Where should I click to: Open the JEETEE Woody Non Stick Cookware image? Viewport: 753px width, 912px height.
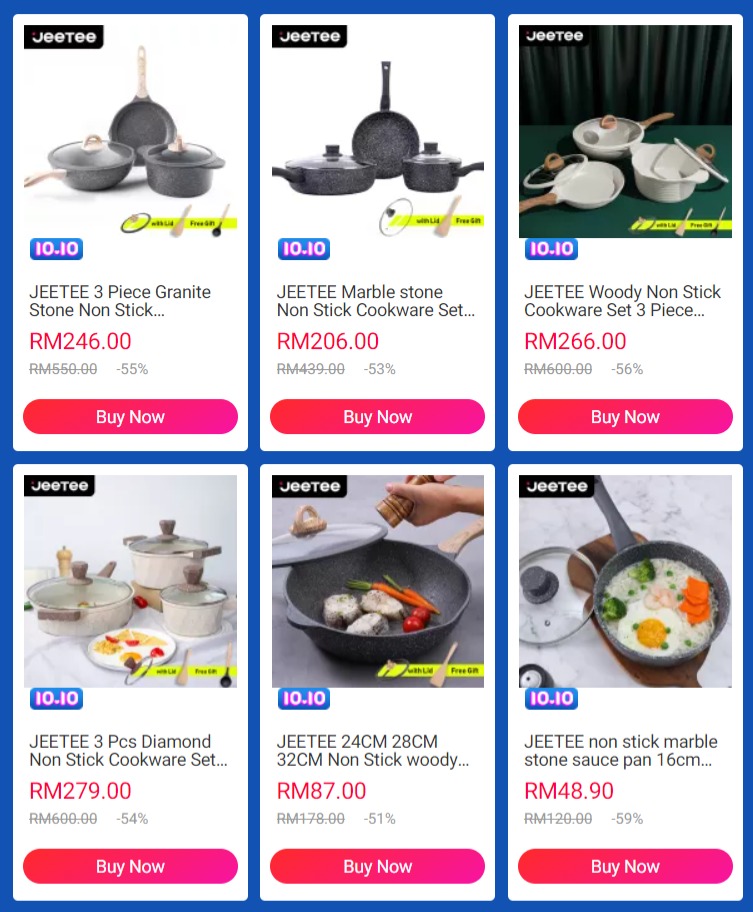coord(625,132)
